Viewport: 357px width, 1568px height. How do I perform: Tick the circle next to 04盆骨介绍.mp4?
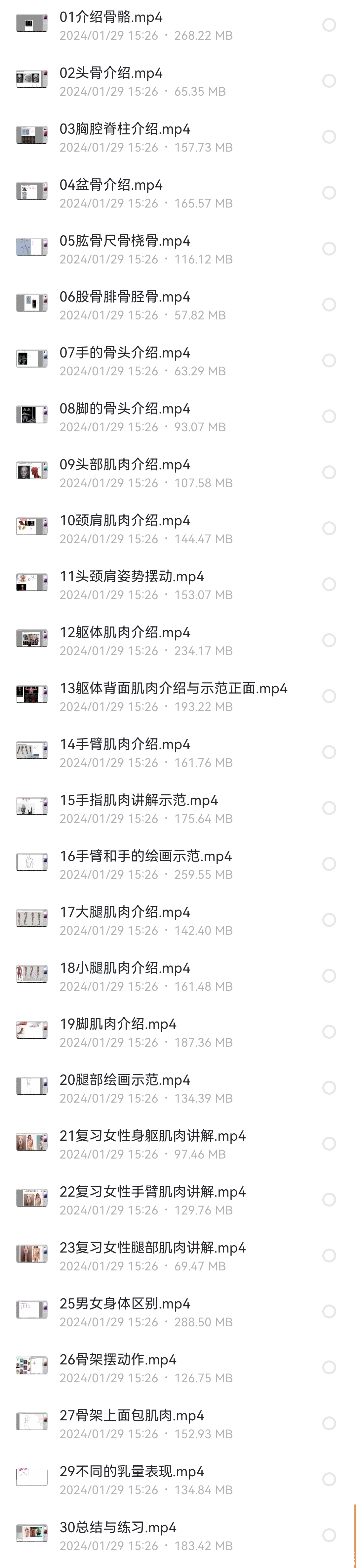329,193
